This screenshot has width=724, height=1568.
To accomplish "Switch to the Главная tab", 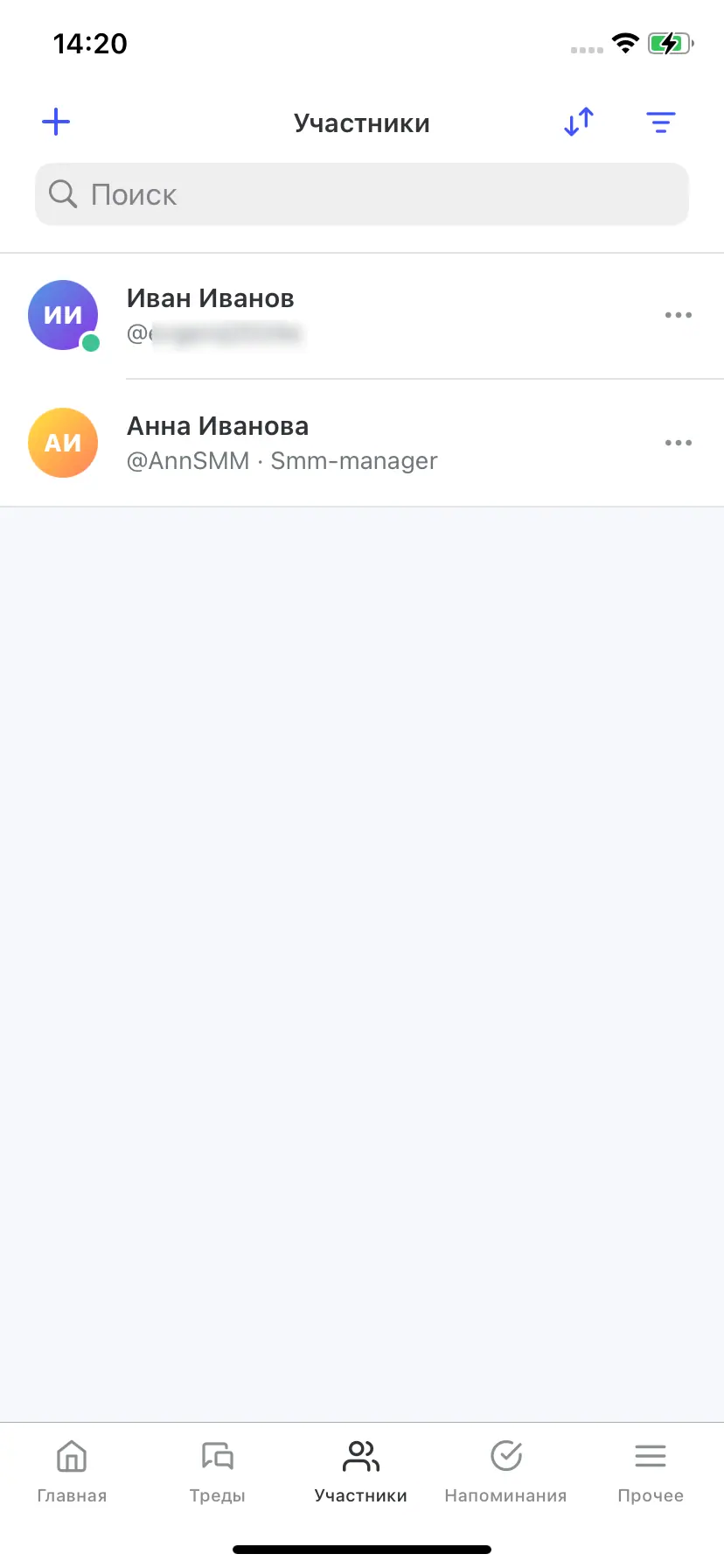I will (72, 1470).
